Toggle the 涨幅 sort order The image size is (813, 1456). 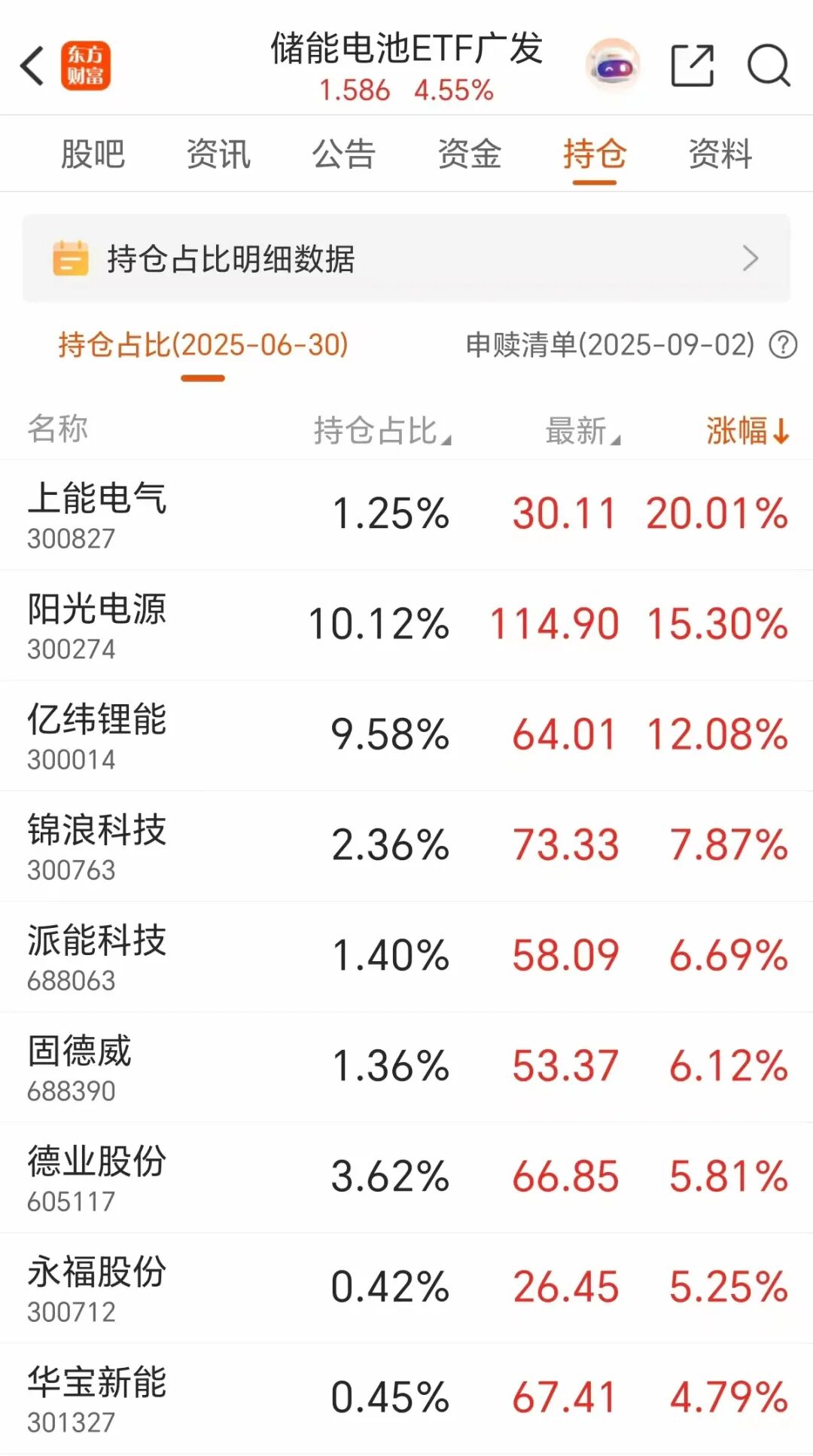point(748,431)
